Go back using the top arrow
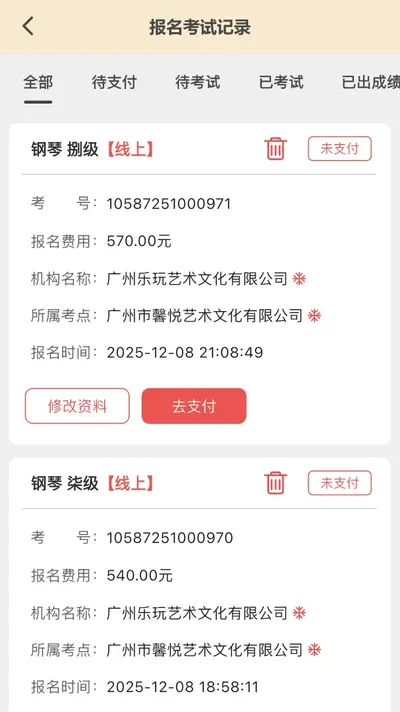This screenshot has width=400, height=712. coord(28,26)
